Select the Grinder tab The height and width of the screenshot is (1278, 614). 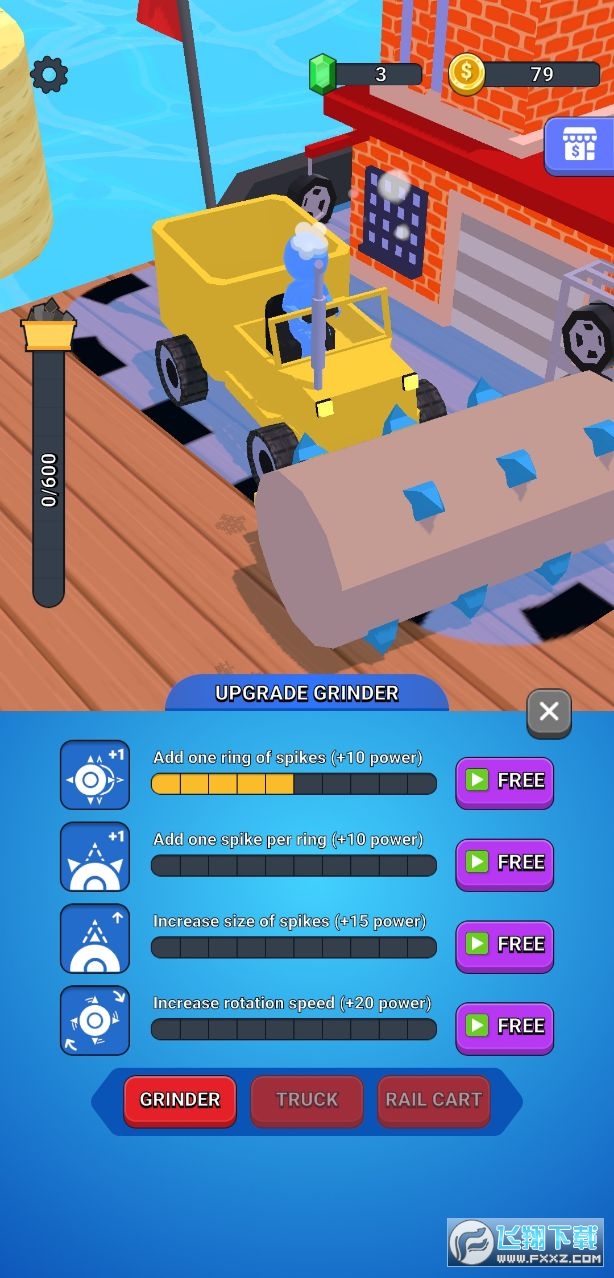click(x=180, y=1101)
